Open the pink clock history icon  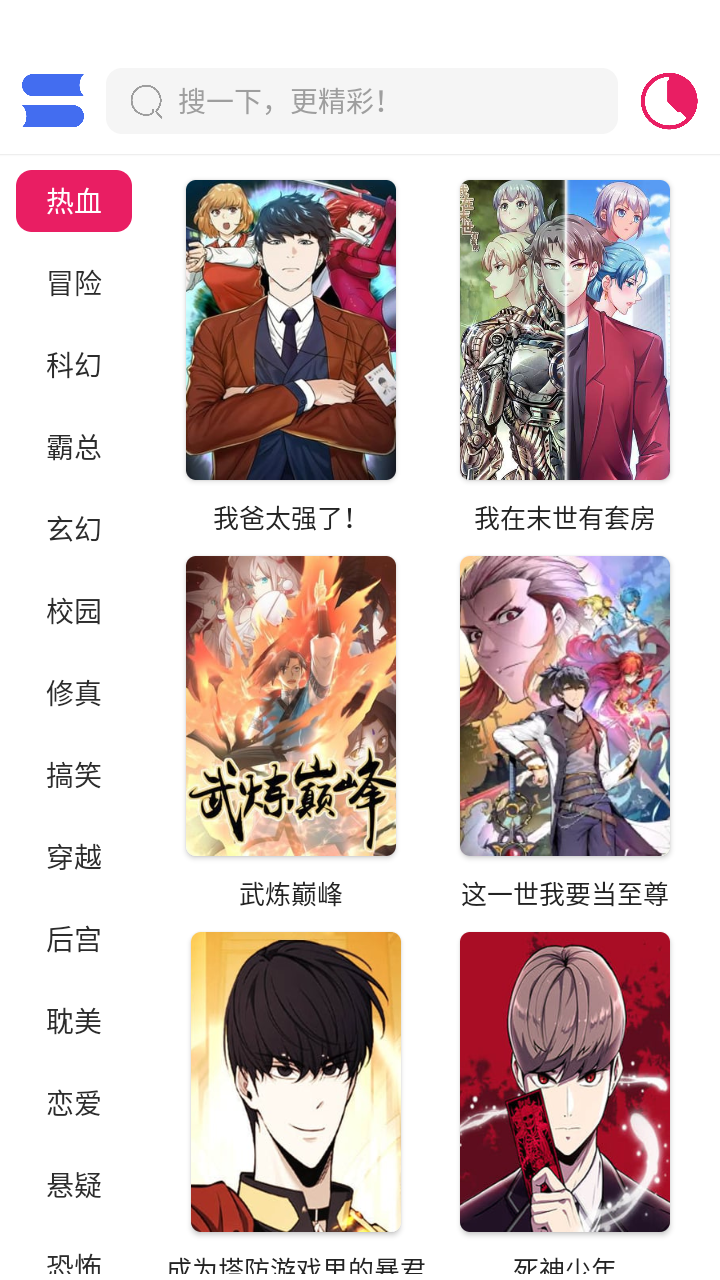[668, 101]
